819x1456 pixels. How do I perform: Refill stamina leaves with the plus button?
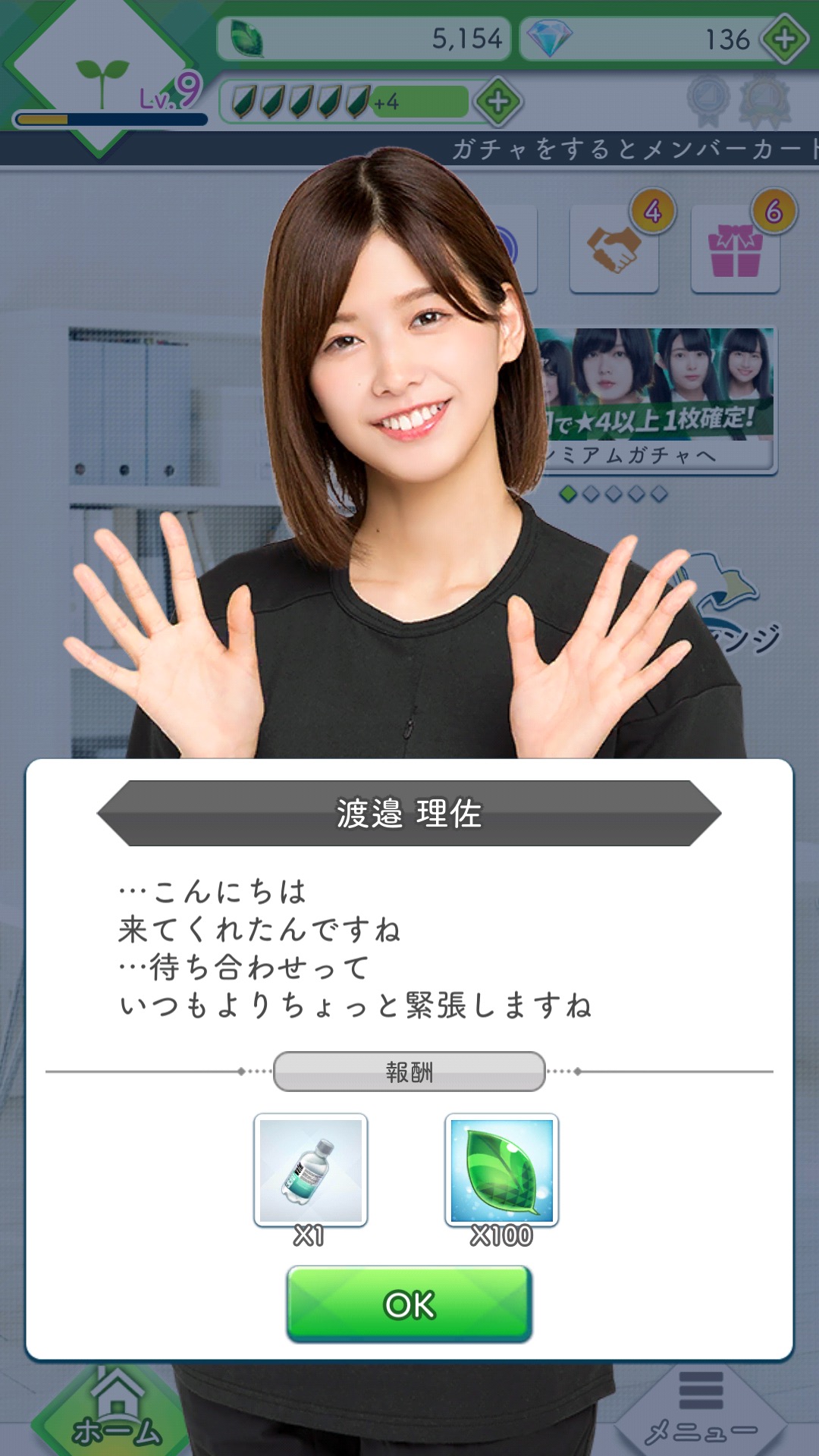(x=497, y=102)
